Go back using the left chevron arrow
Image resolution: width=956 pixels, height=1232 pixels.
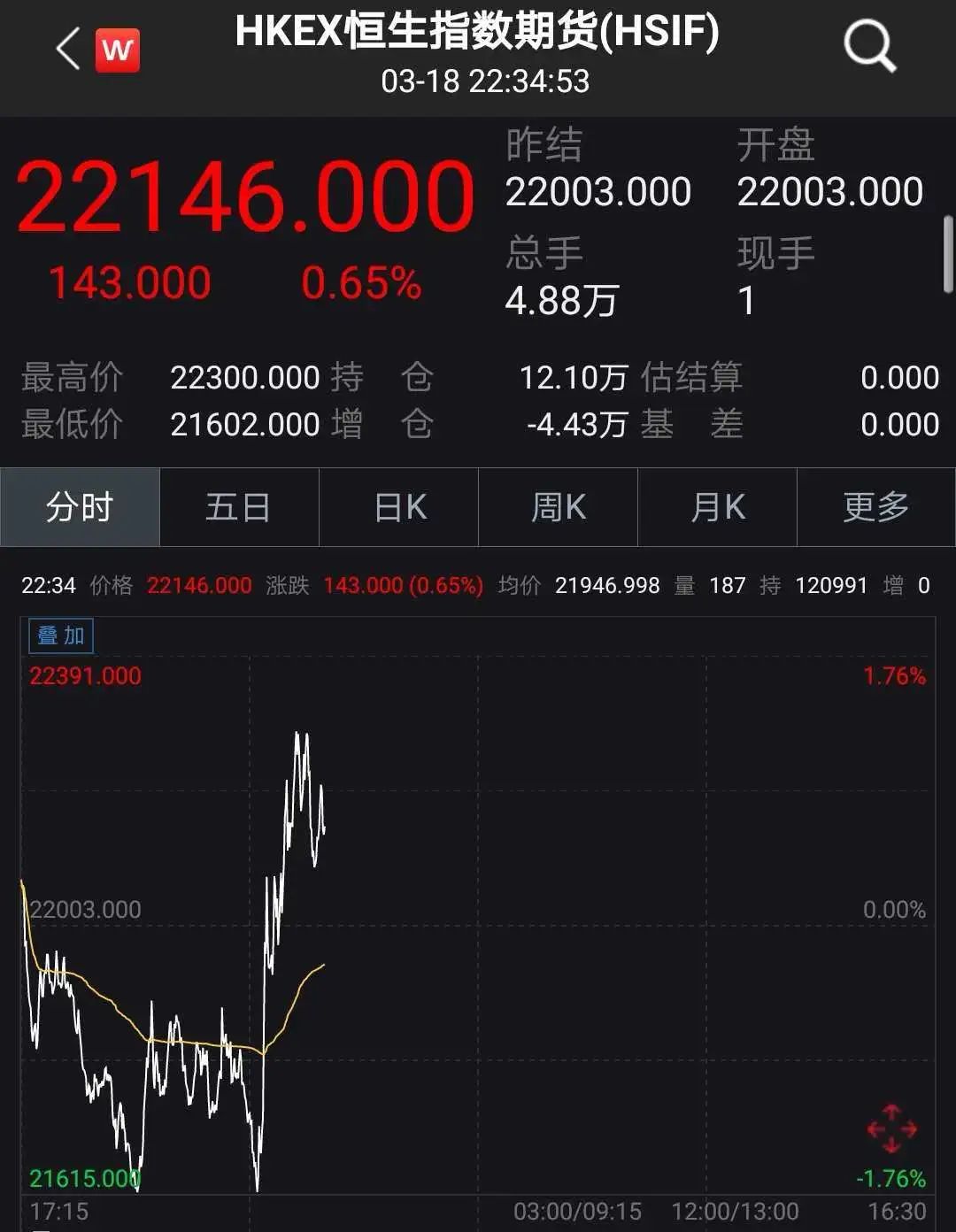point(66,48)
